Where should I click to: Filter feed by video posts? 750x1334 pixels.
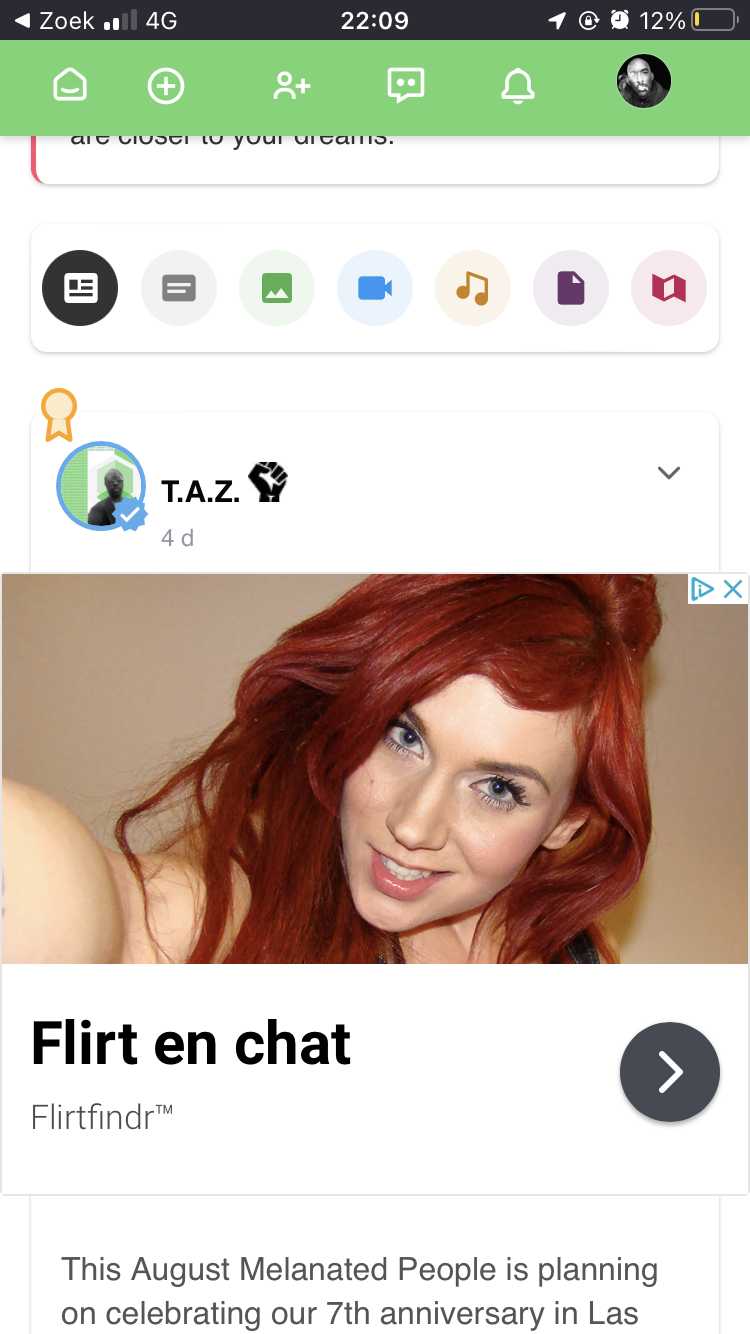tap(375, 289)
